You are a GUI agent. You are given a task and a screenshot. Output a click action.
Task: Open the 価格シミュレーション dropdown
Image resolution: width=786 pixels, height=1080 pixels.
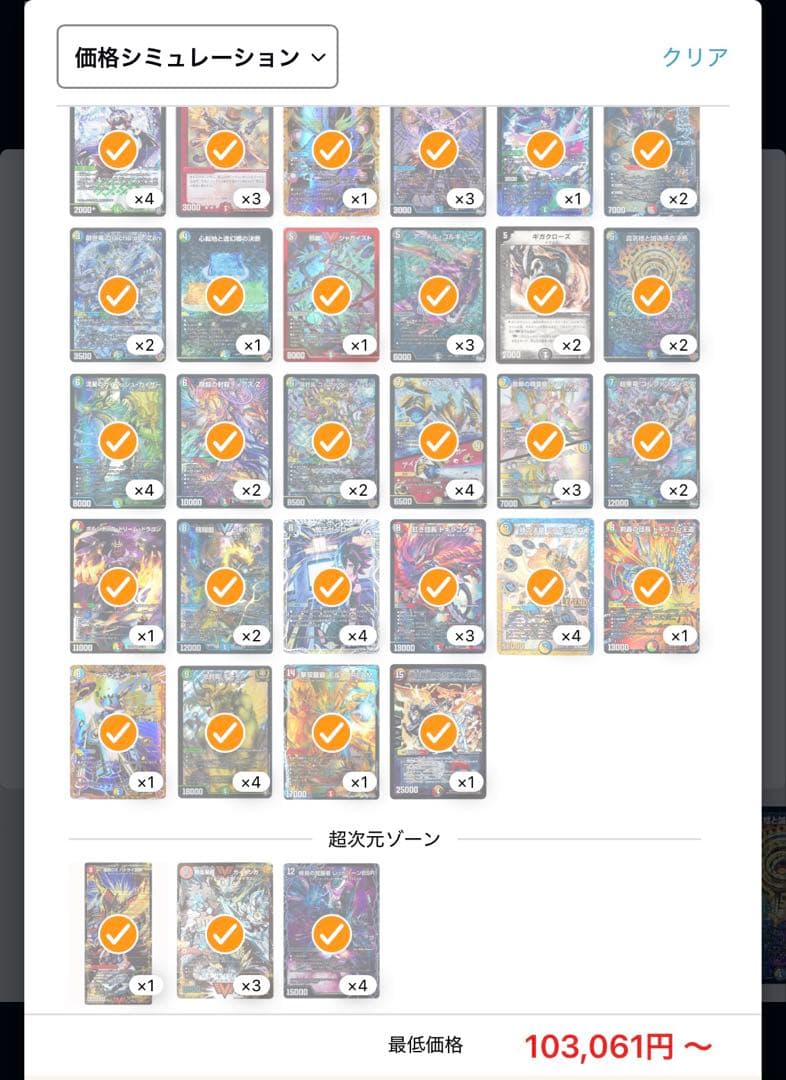point(197,57)
